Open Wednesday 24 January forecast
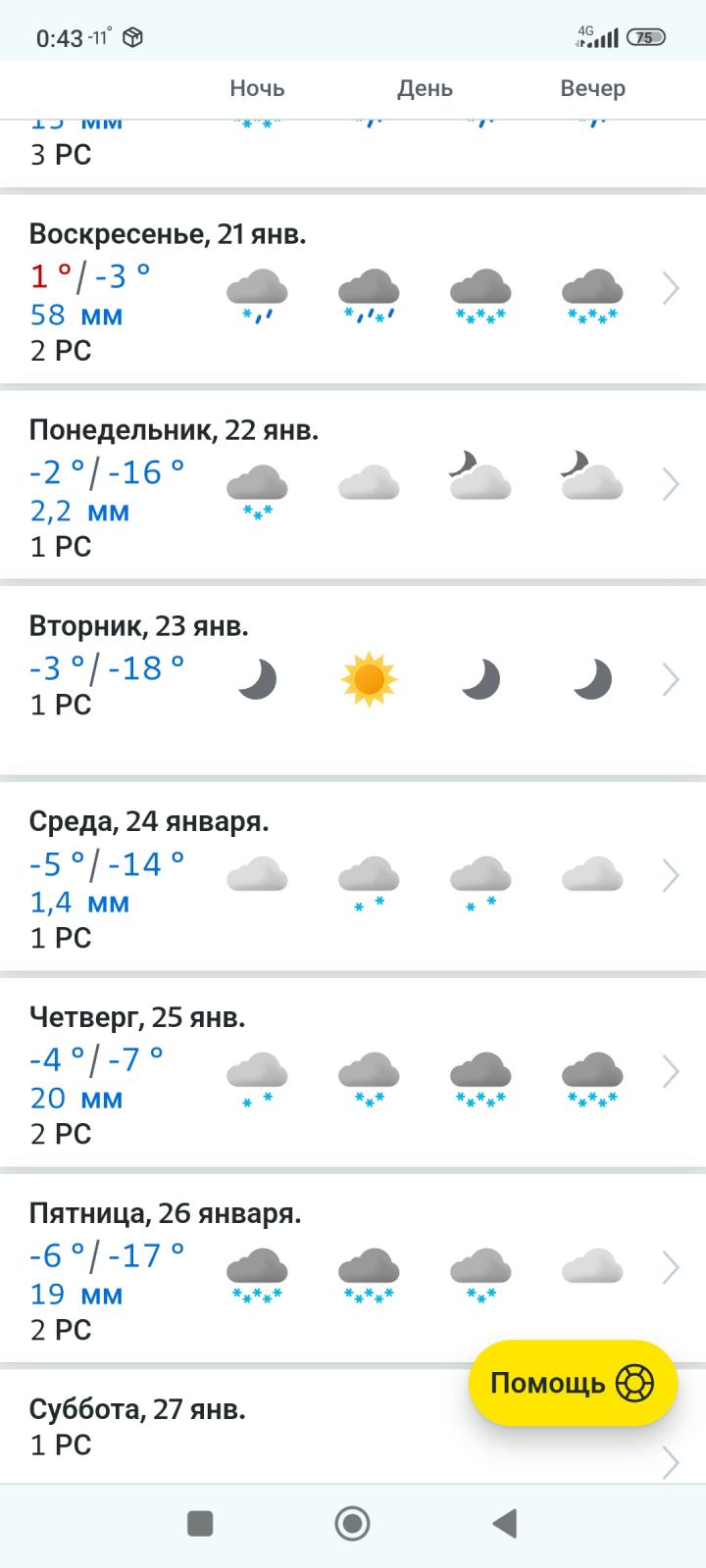Screen dimensions: 706x1568 (353, 877)
